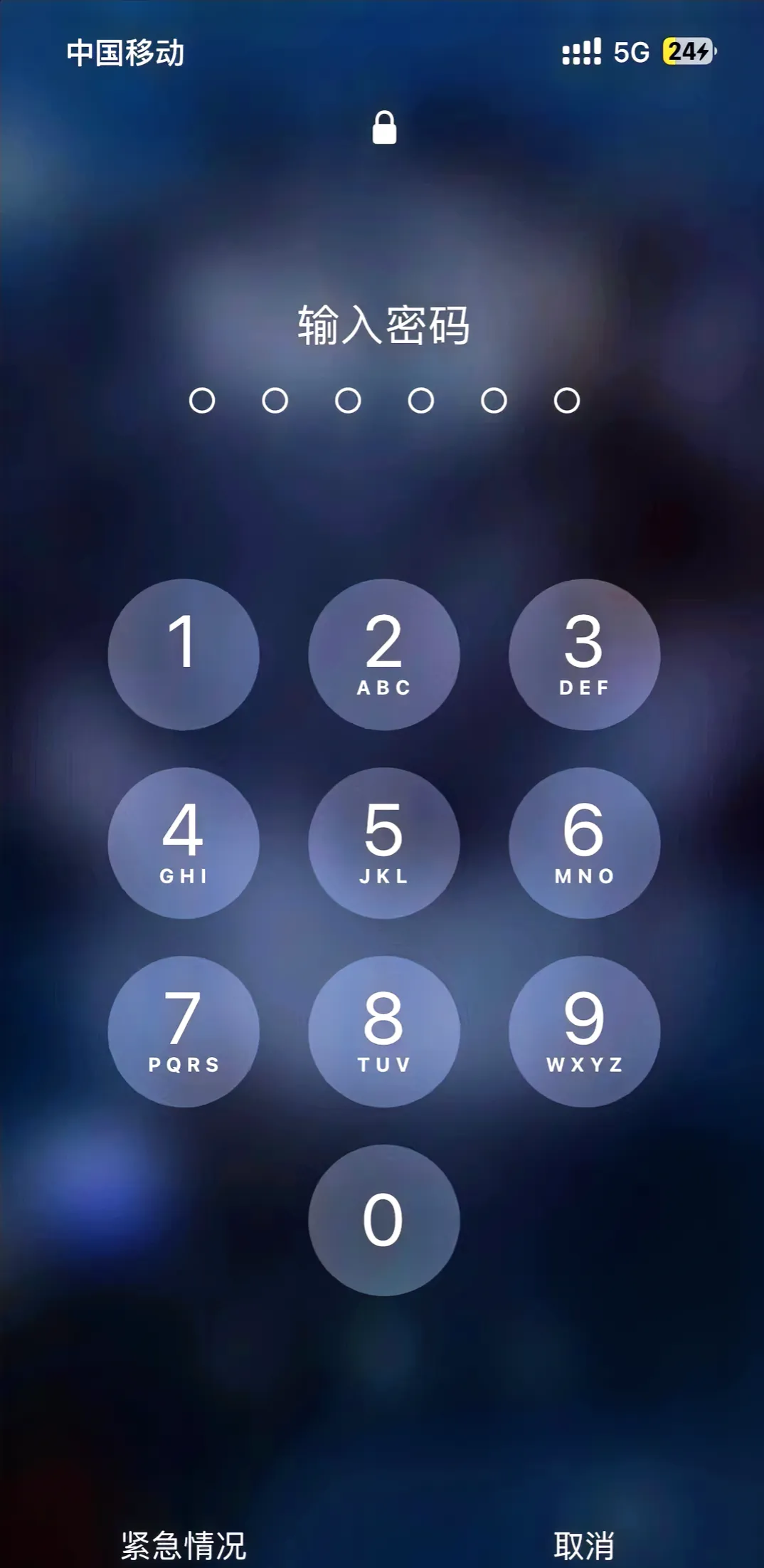Tap the 3 DEF key

(584, 654)
